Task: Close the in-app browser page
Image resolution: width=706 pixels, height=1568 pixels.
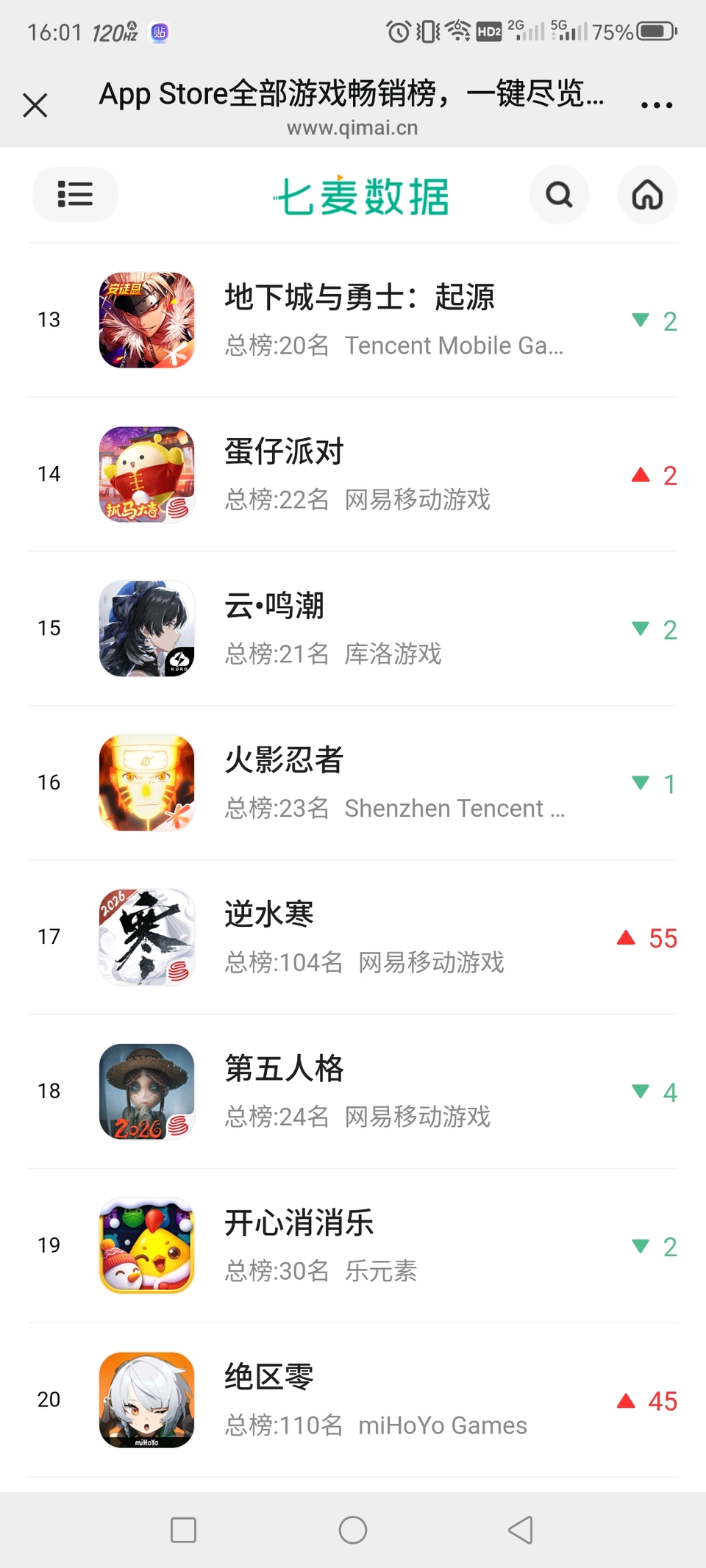Action: pos(35,105)
